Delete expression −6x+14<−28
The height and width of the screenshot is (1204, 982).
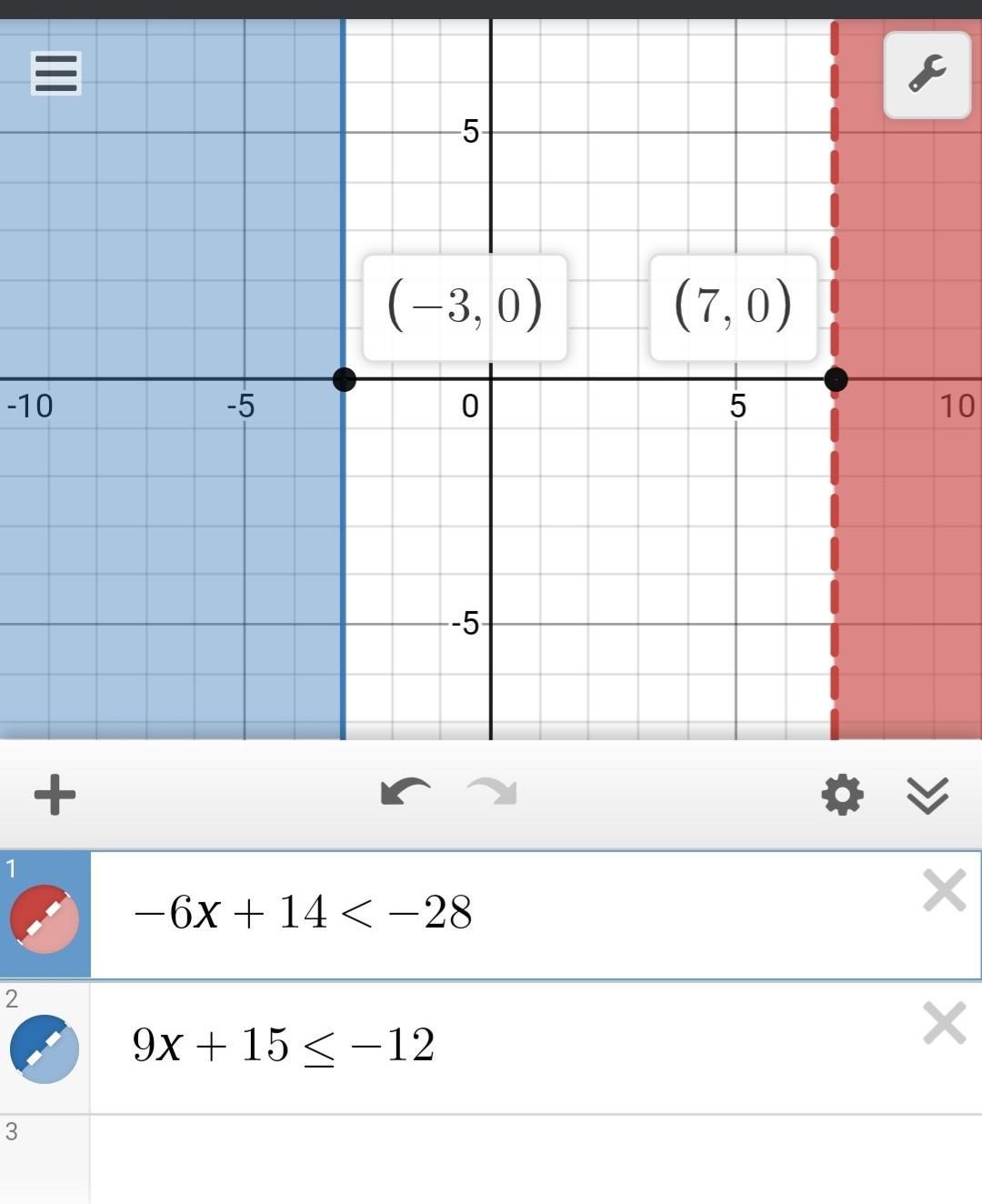click(944, 890)
